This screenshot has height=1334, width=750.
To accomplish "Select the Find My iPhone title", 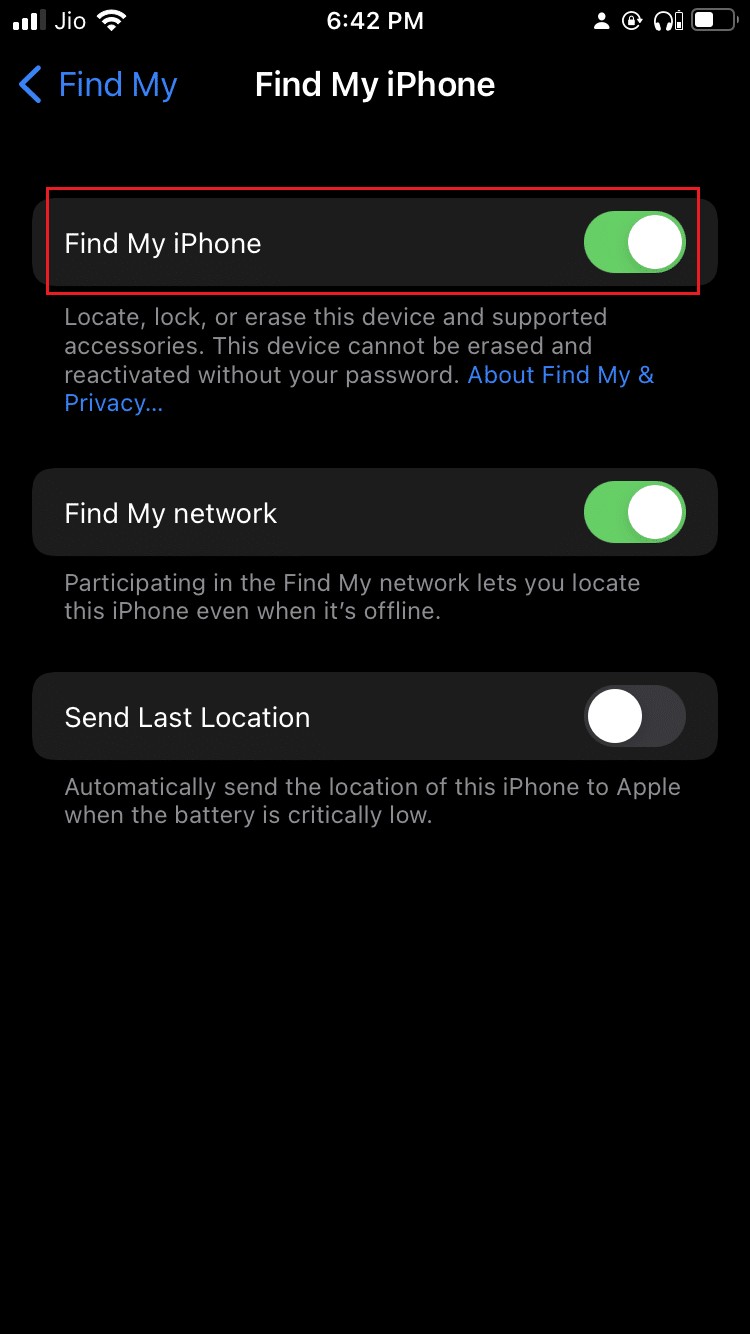I will [375, 84].
